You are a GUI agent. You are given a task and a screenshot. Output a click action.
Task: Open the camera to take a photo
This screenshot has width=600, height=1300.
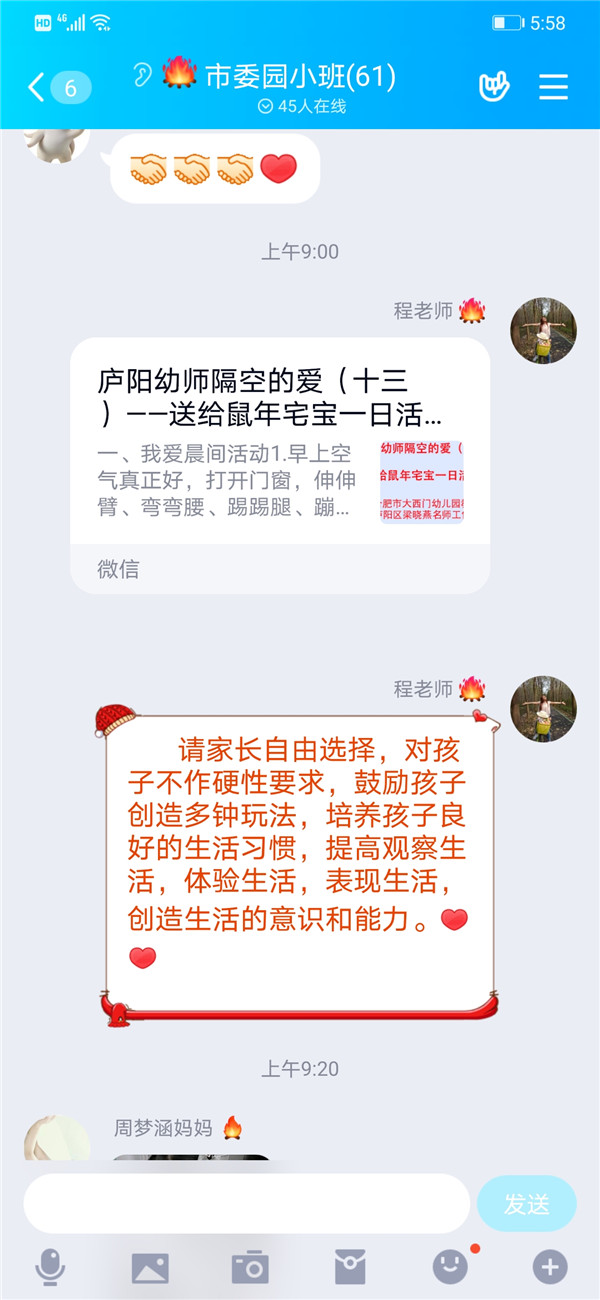coord(250,1267)
